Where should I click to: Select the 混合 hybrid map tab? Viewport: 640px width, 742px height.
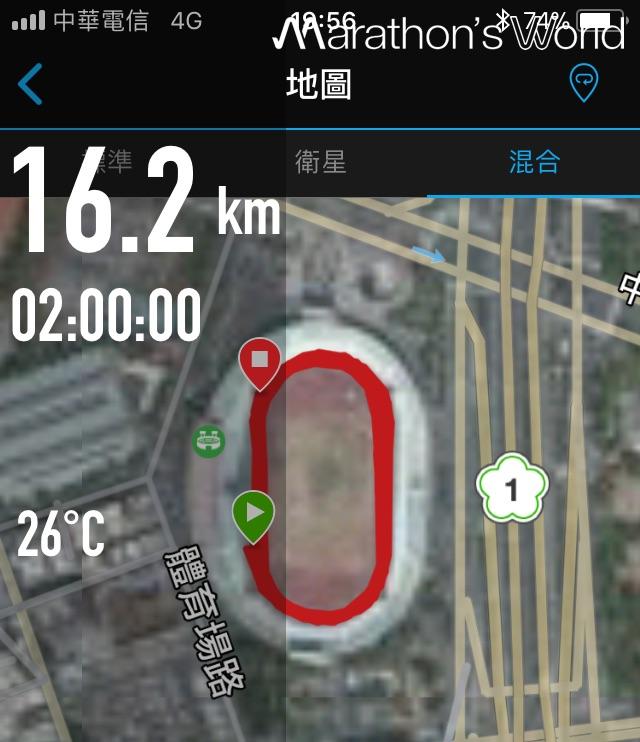pos(534,162)
